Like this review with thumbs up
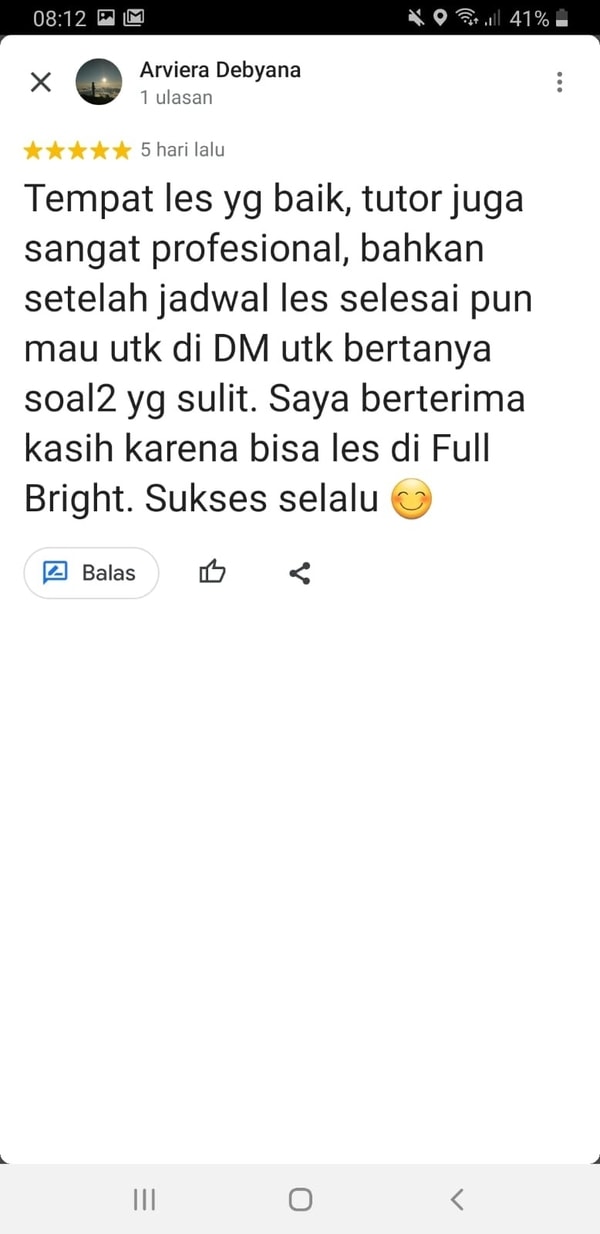The height and width of the screenshot is (1234, 600). tap(212, 573)
